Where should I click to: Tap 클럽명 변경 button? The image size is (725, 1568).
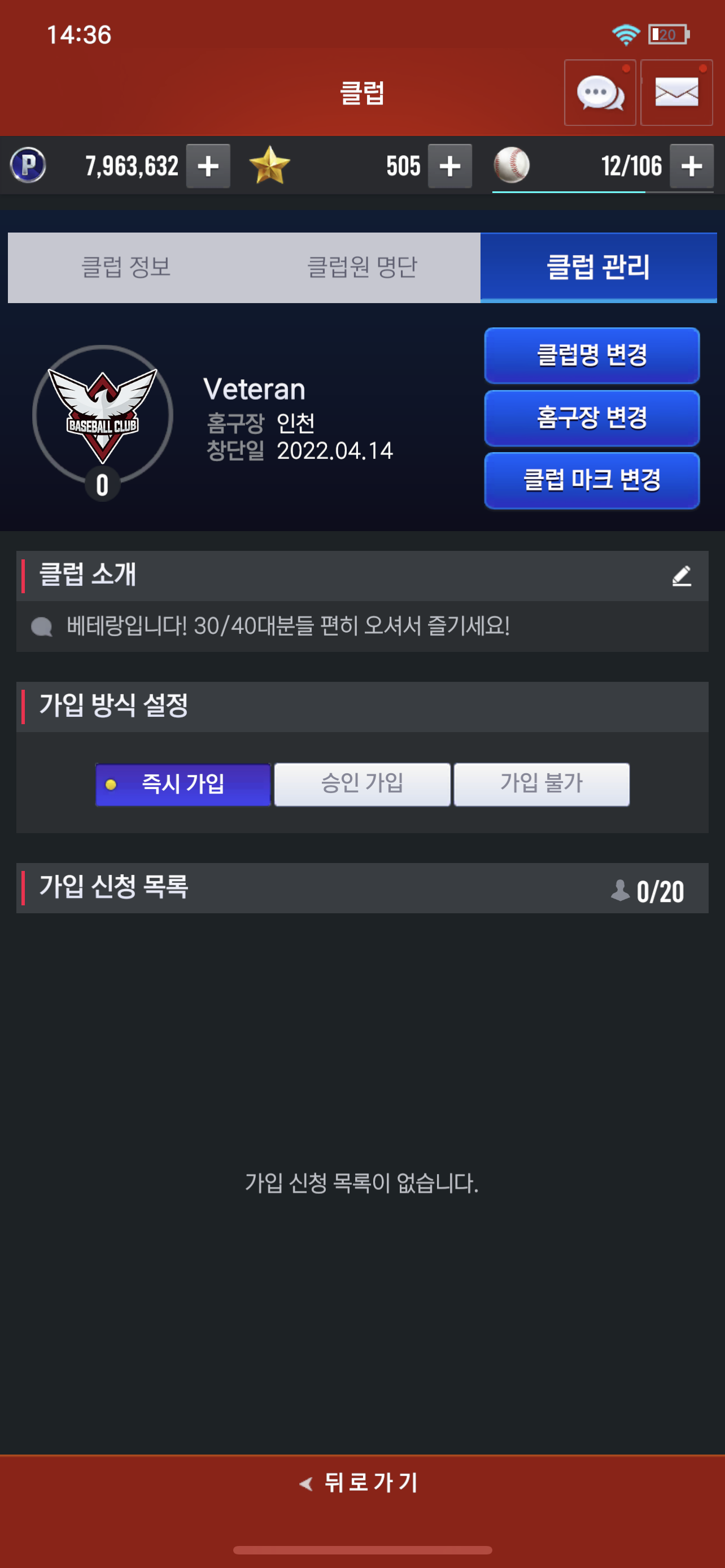tap(592, 356)
